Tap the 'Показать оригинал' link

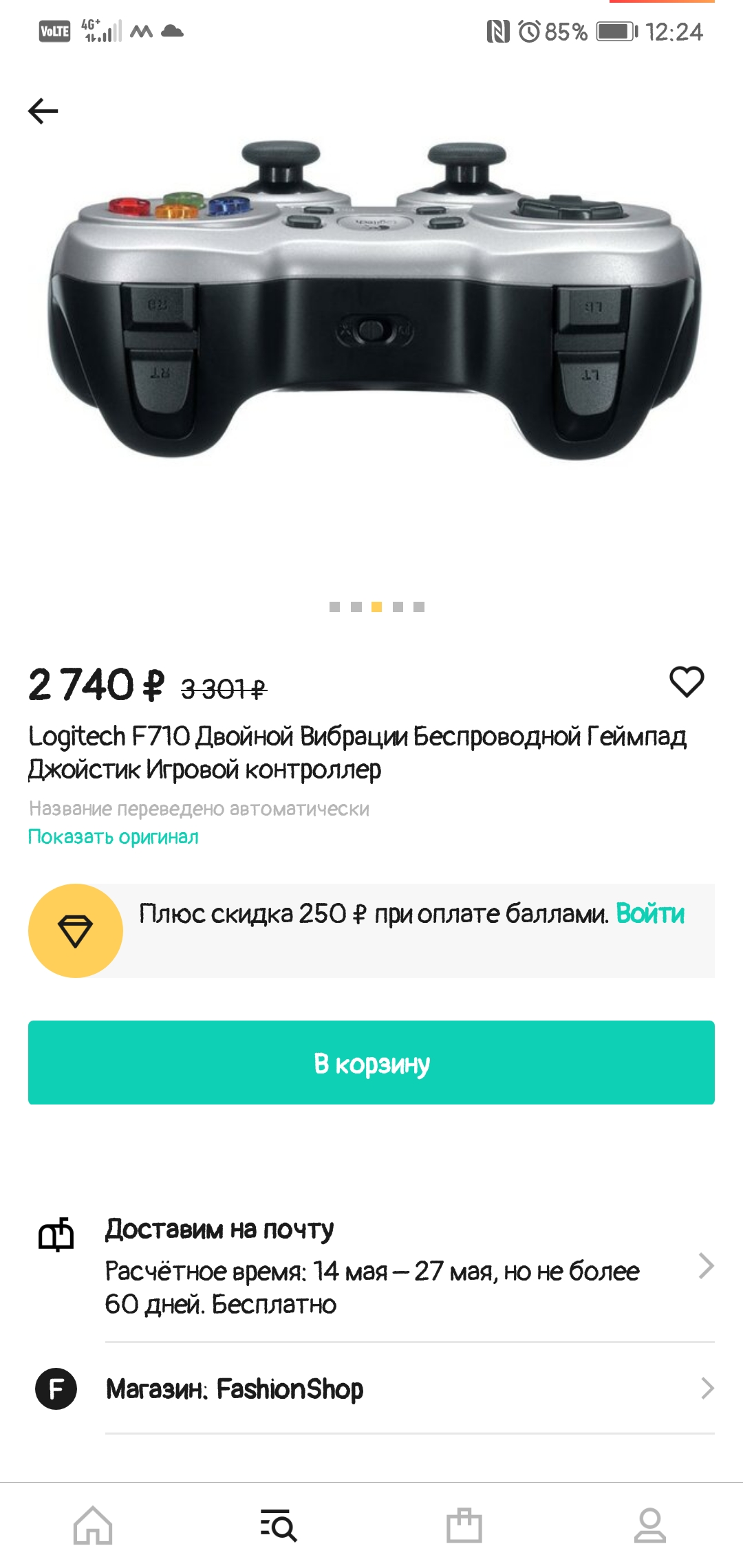[x=114, y=836]
